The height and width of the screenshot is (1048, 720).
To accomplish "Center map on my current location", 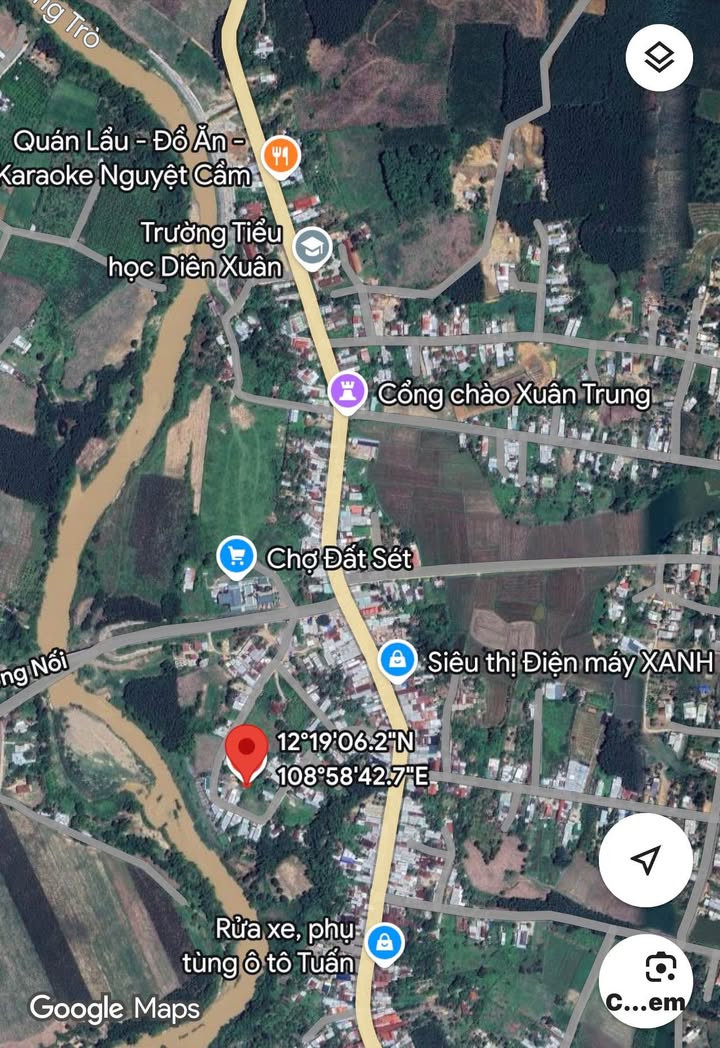I will 646,859.
